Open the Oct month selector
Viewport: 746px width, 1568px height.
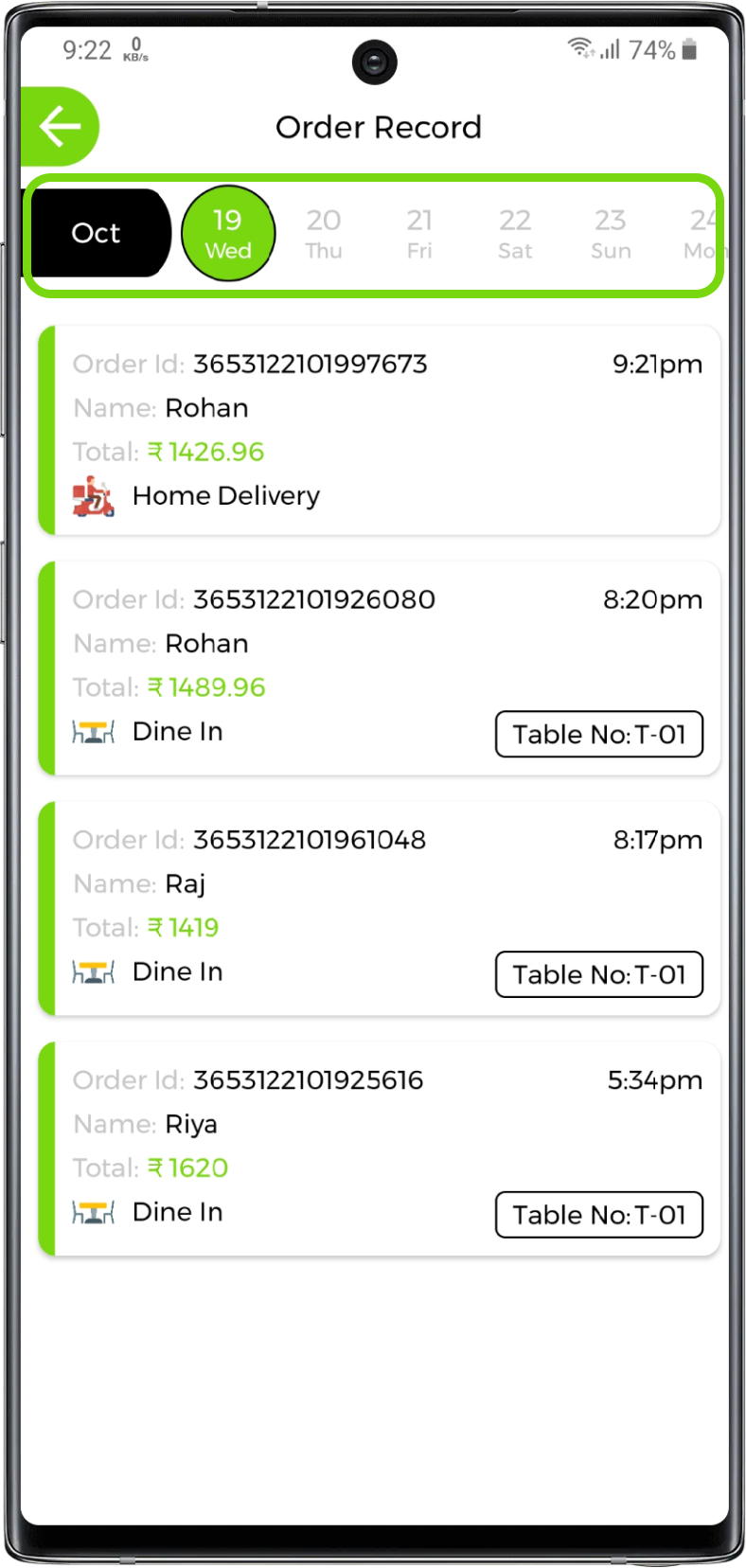click(x=97, y=233)
